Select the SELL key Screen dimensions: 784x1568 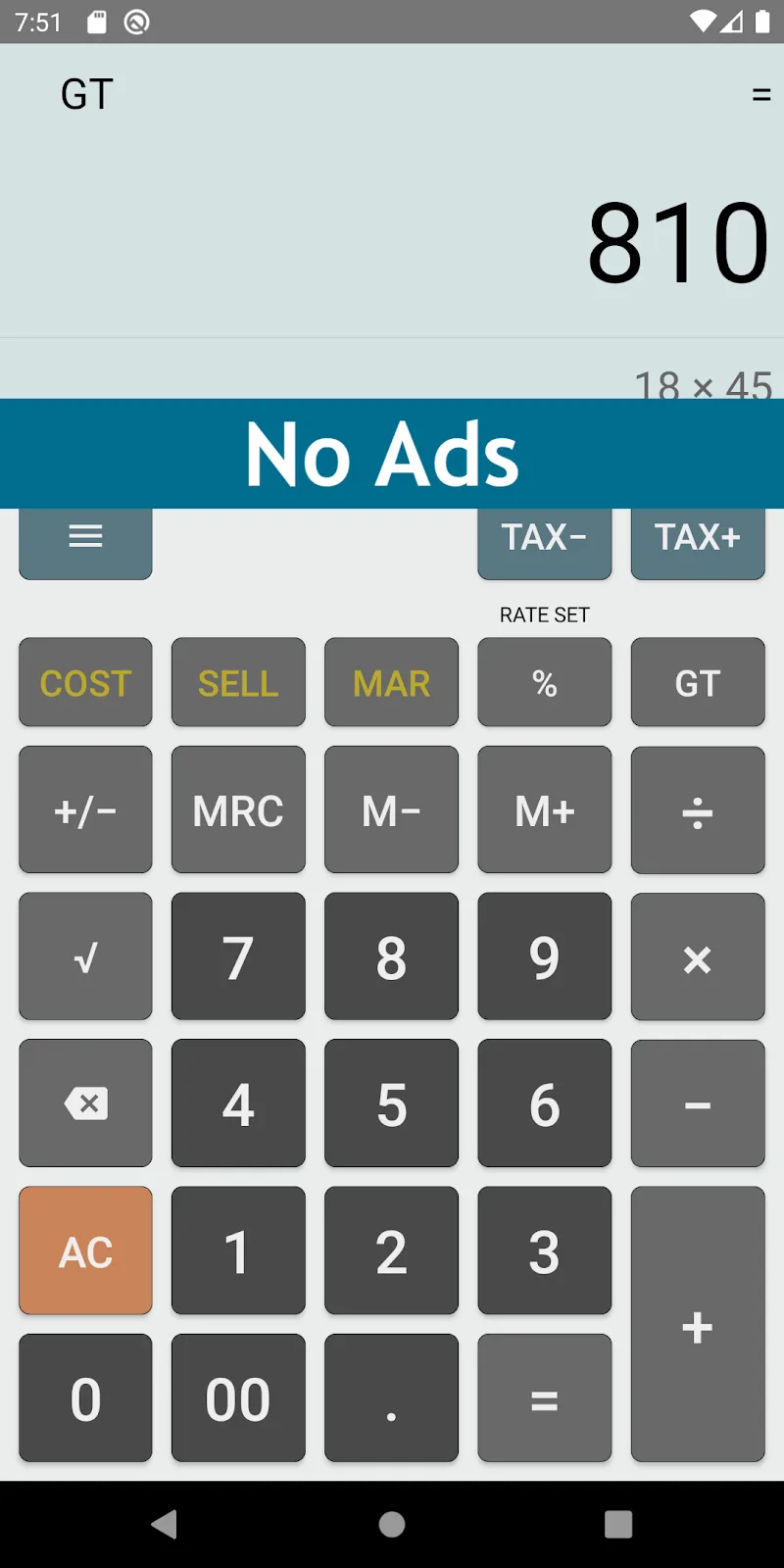pyautogui.click(x=238, y=683)
